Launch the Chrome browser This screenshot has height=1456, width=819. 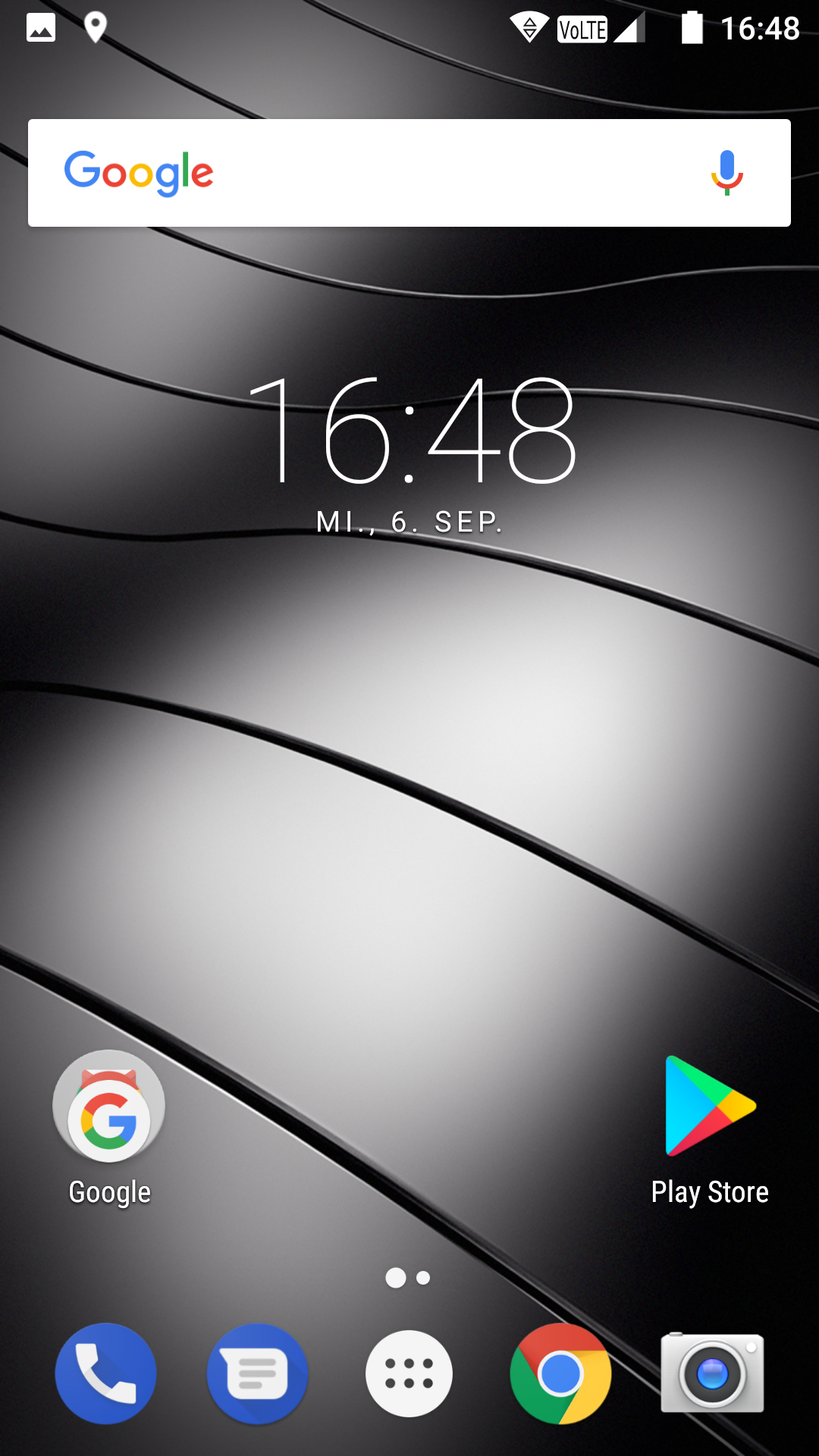click(561, 1373)
